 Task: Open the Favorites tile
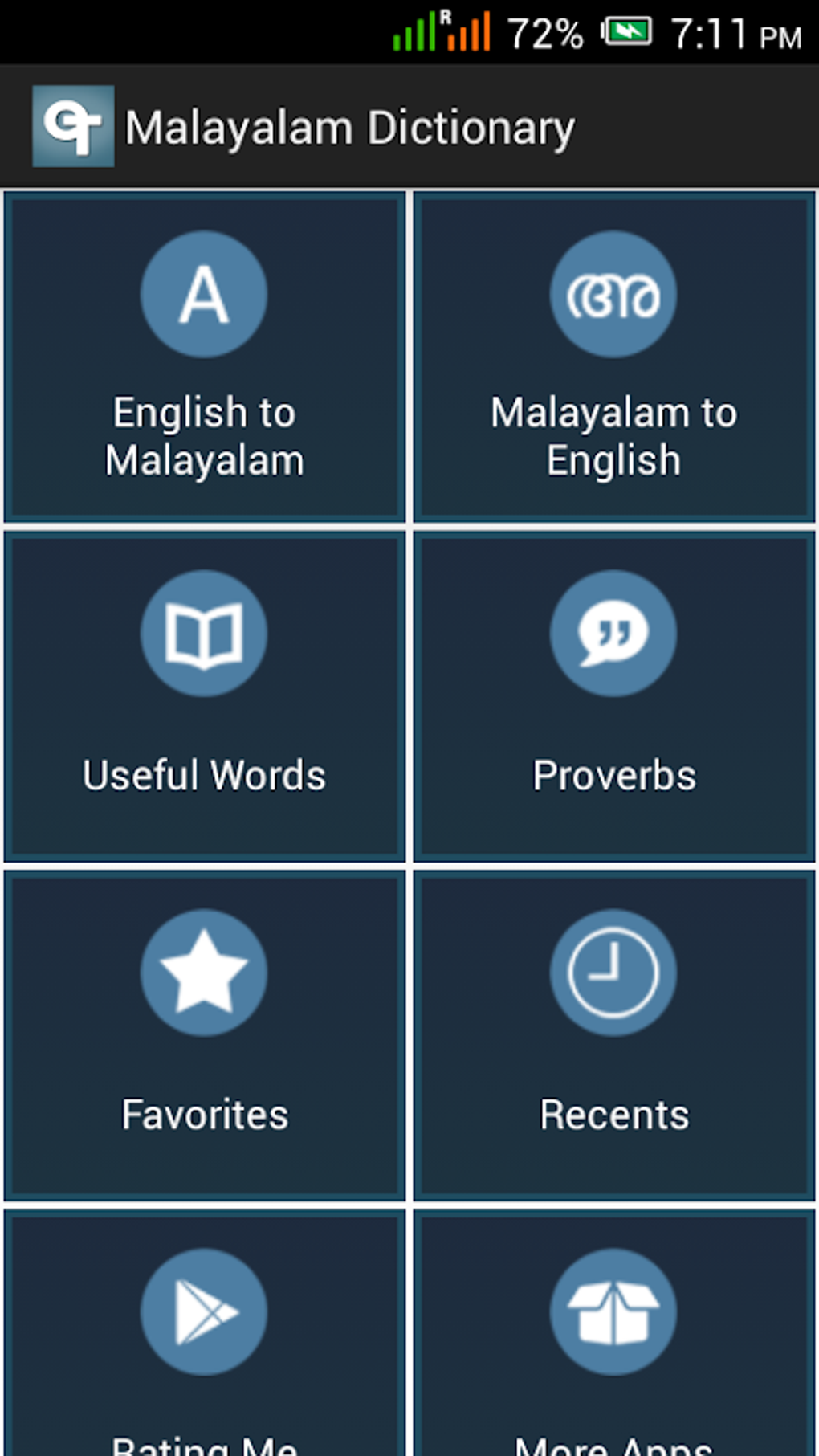205,1036
